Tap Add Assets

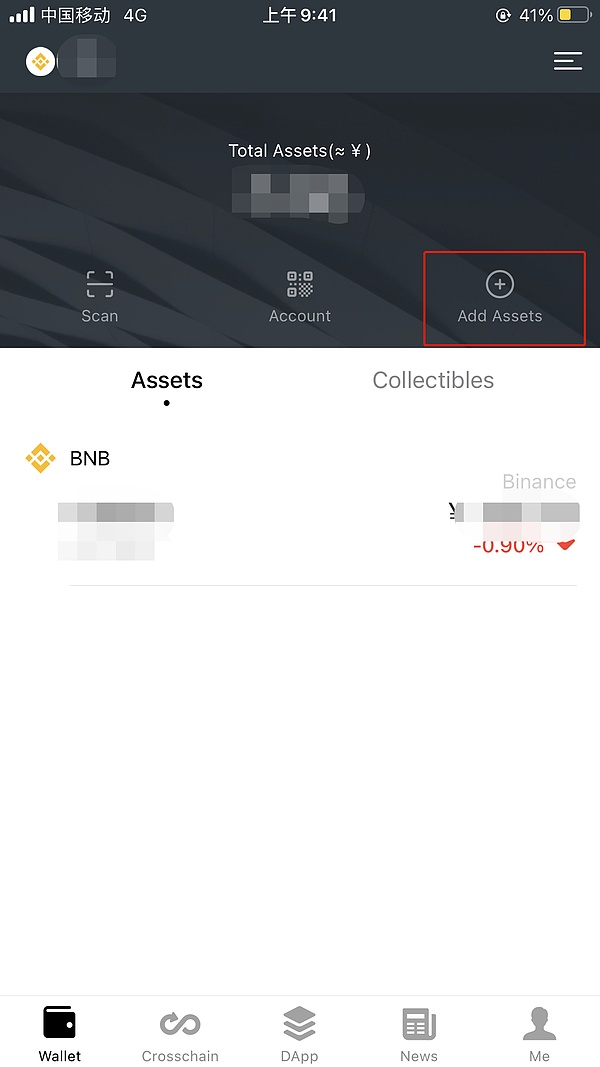click(500, 298)
